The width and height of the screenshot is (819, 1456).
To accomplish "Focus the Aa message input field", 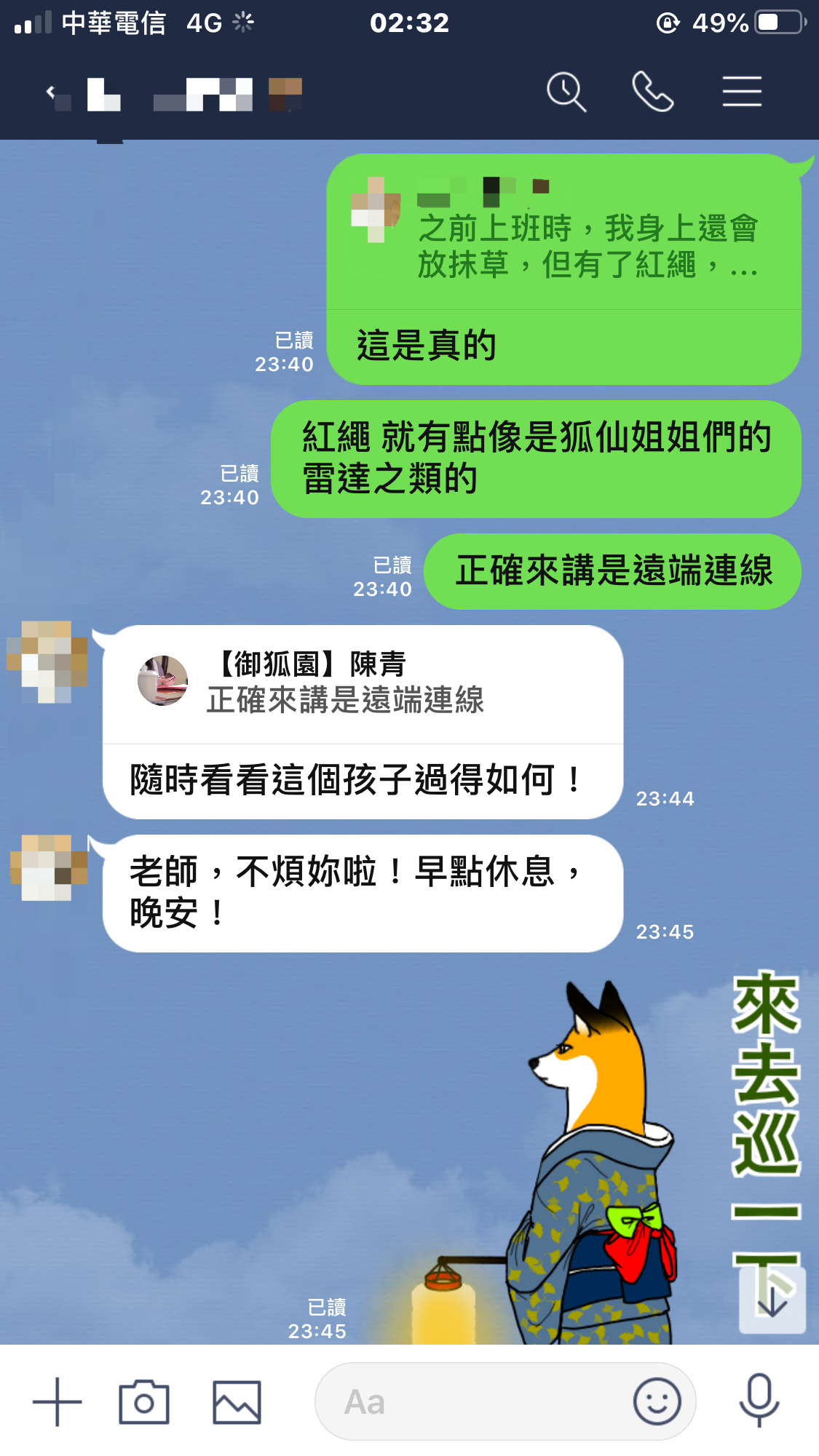I will tap(473, 1401).
